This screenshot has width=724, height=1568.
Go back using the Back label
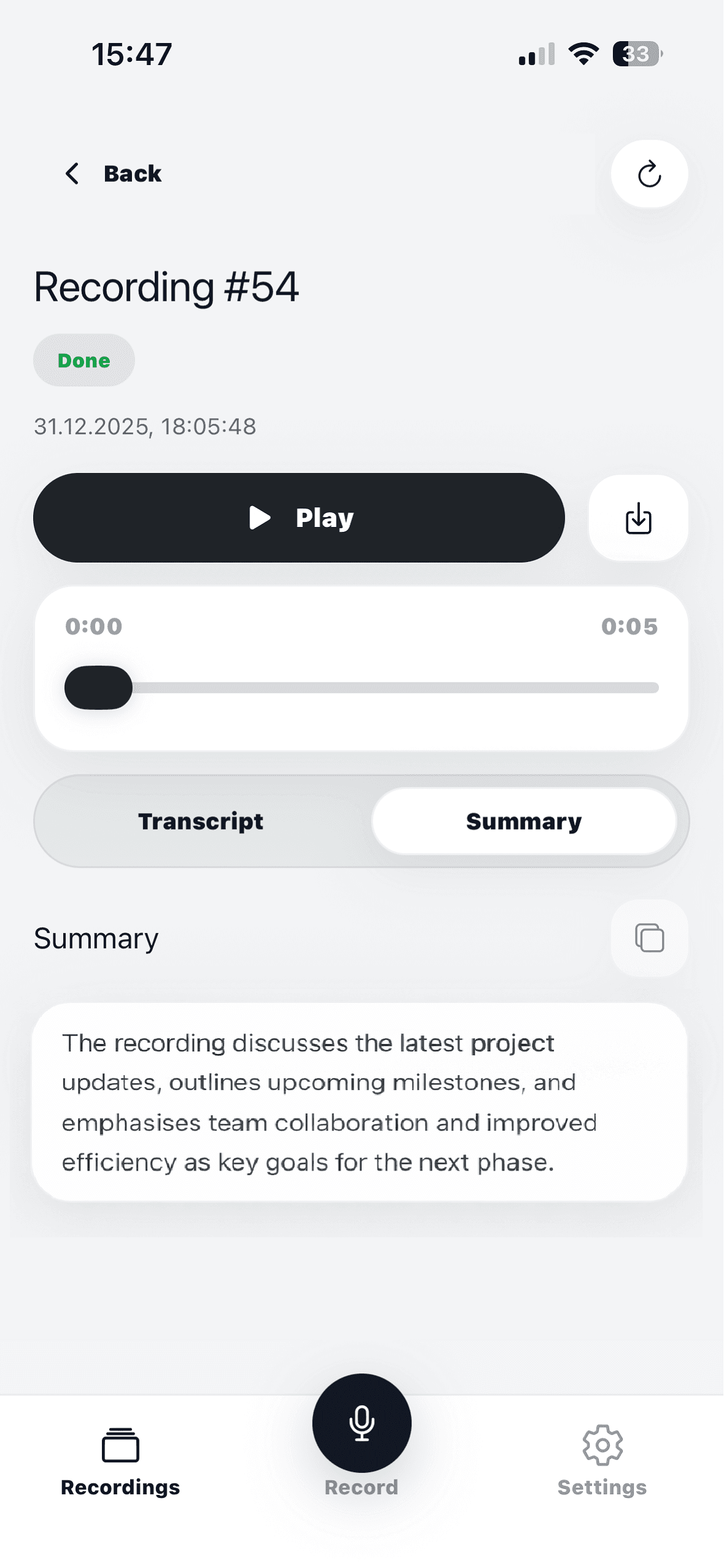[133, 174]
